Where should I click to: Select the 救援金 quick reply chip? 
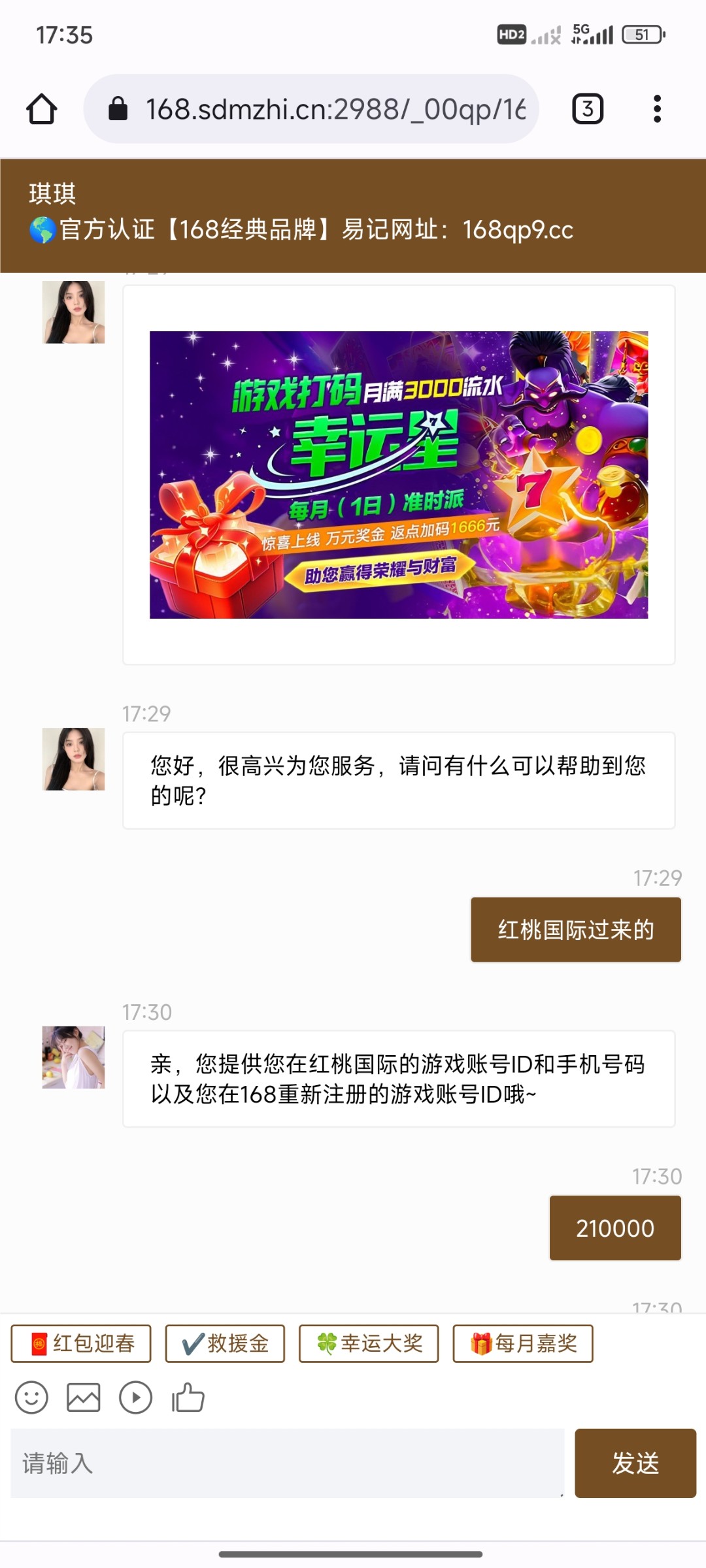pyautogui.click(x=225, y=1343)
